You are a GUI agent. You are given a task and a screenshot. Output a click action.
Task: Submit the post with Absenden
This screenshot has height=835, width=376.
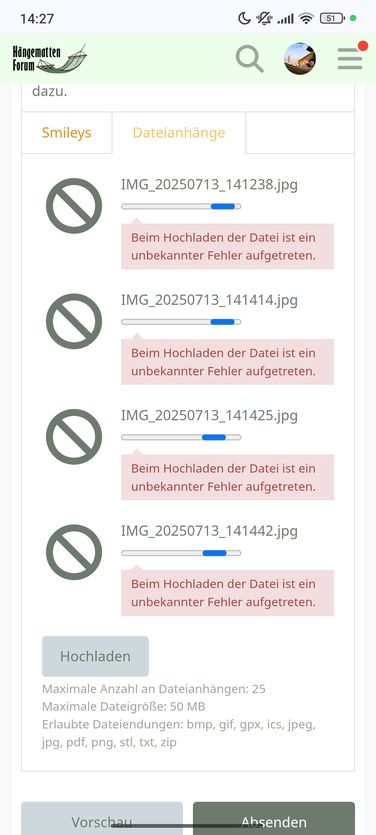point(274,821)
